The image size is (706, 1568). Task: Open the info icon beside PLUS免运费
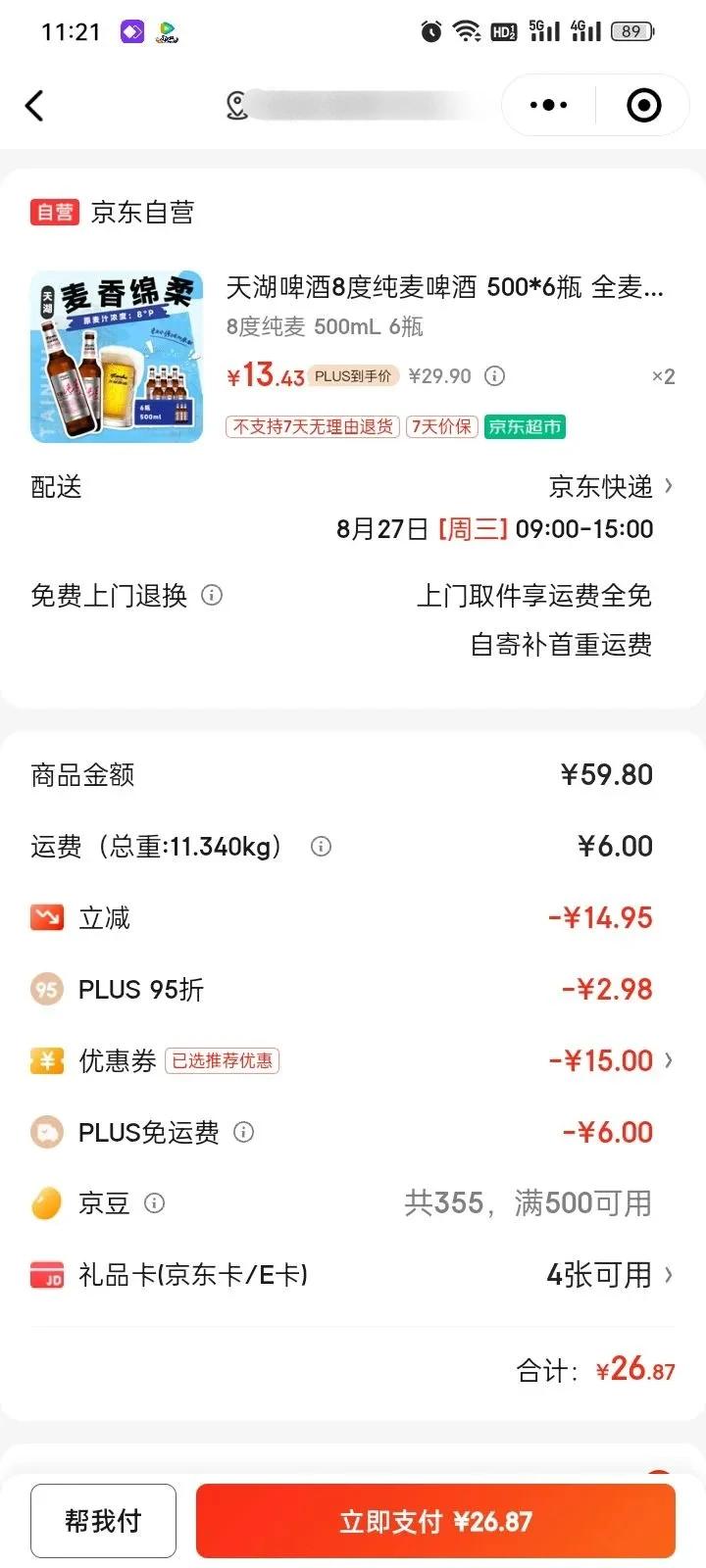click(244, 1133)
